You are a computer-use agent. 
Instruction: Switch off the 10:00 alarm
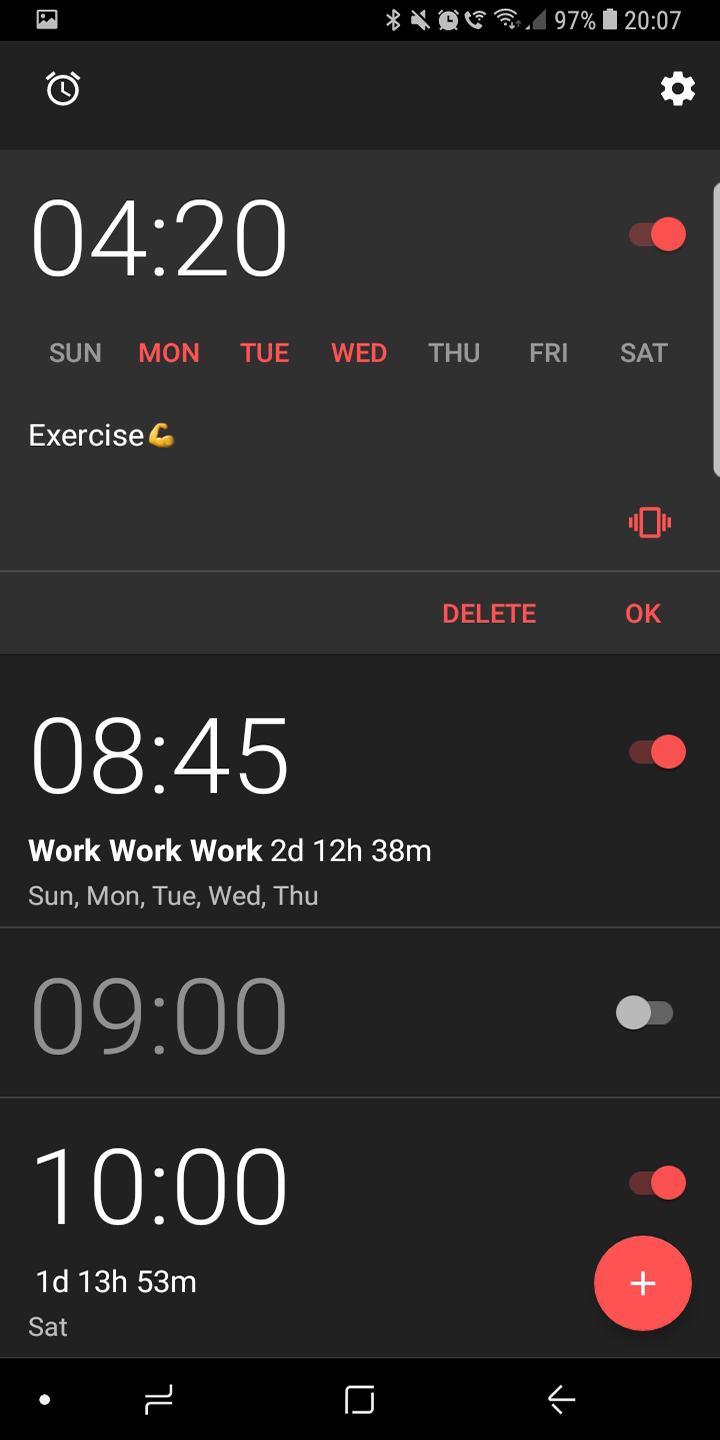657,1184
